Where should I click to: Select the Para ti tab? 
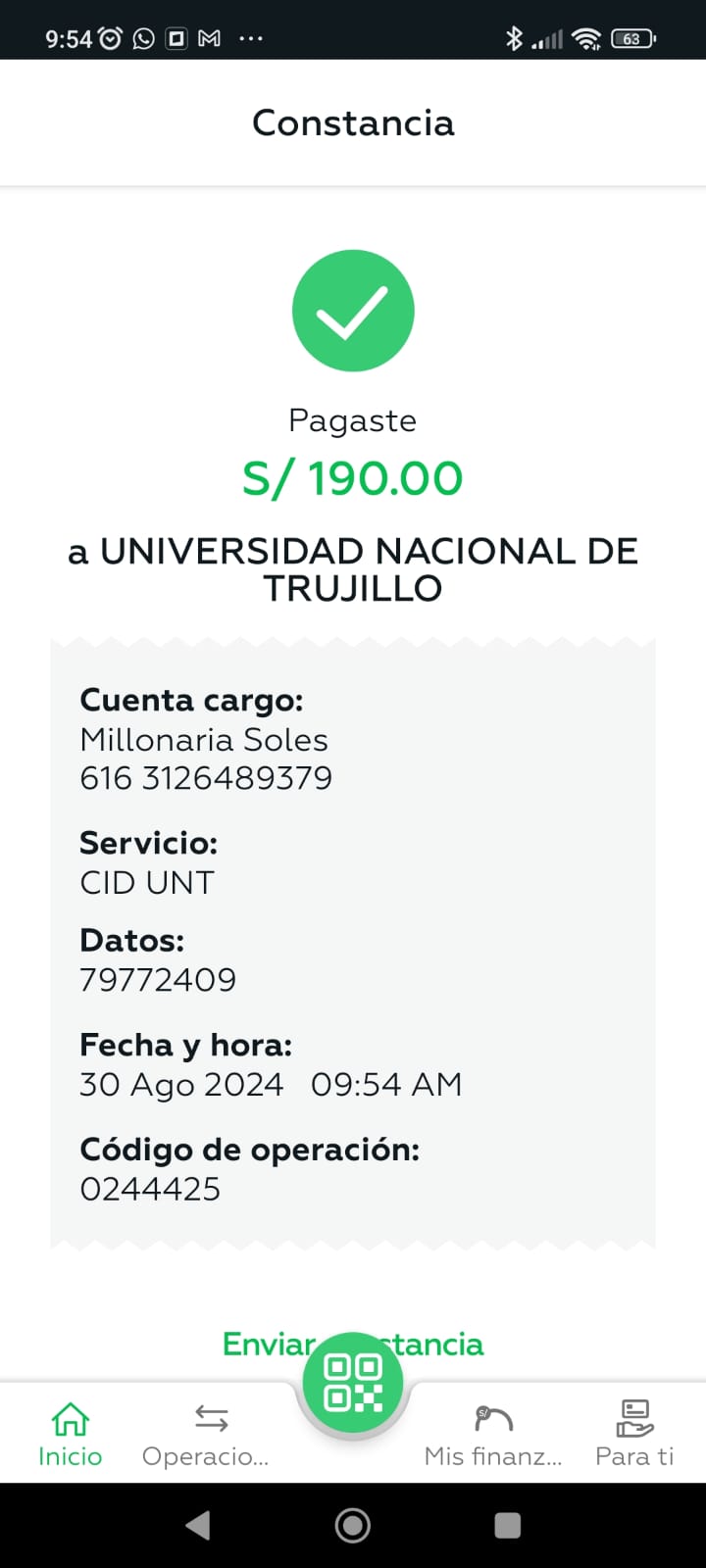(x=634, y=1433)
